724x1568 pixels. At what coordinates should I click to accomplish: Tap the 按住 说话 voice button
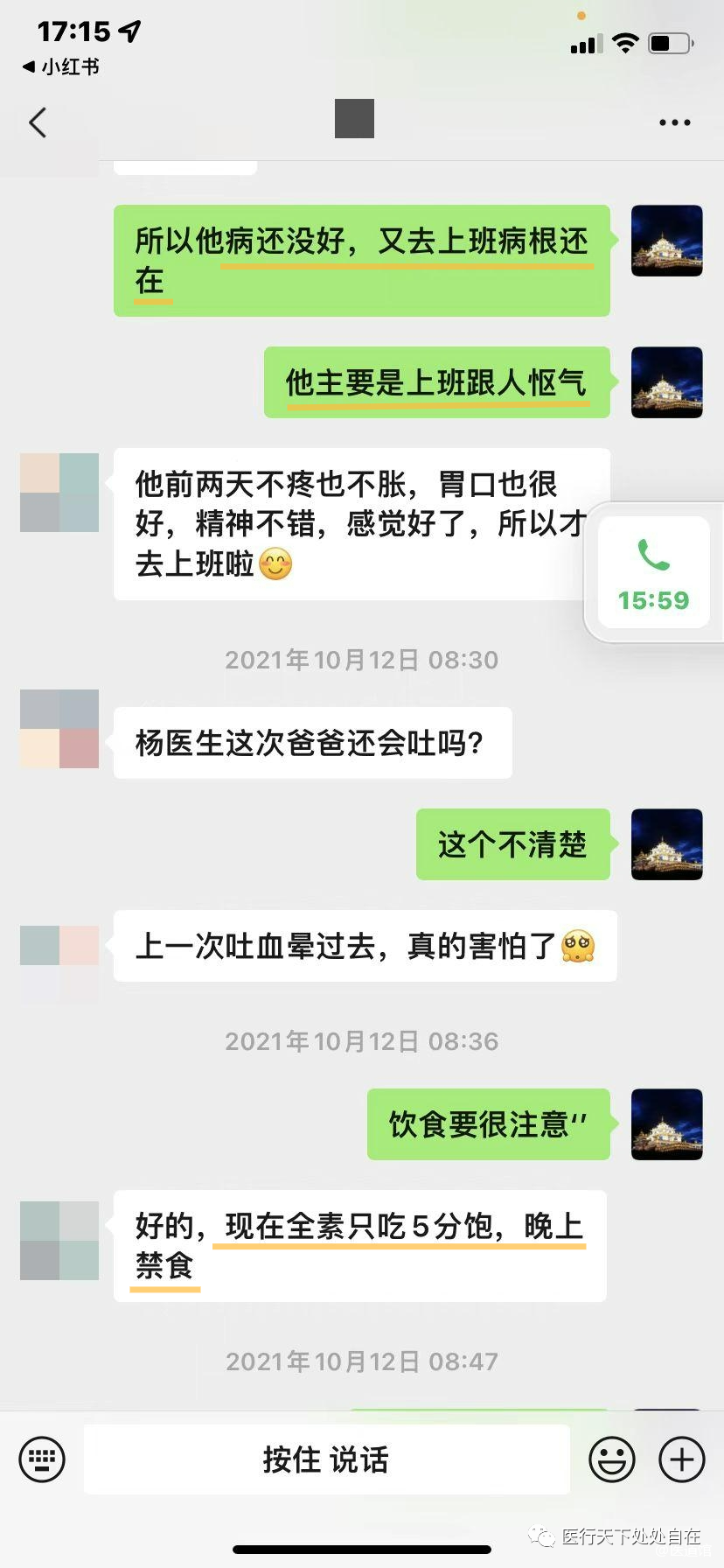click(x=326, y=1459)
